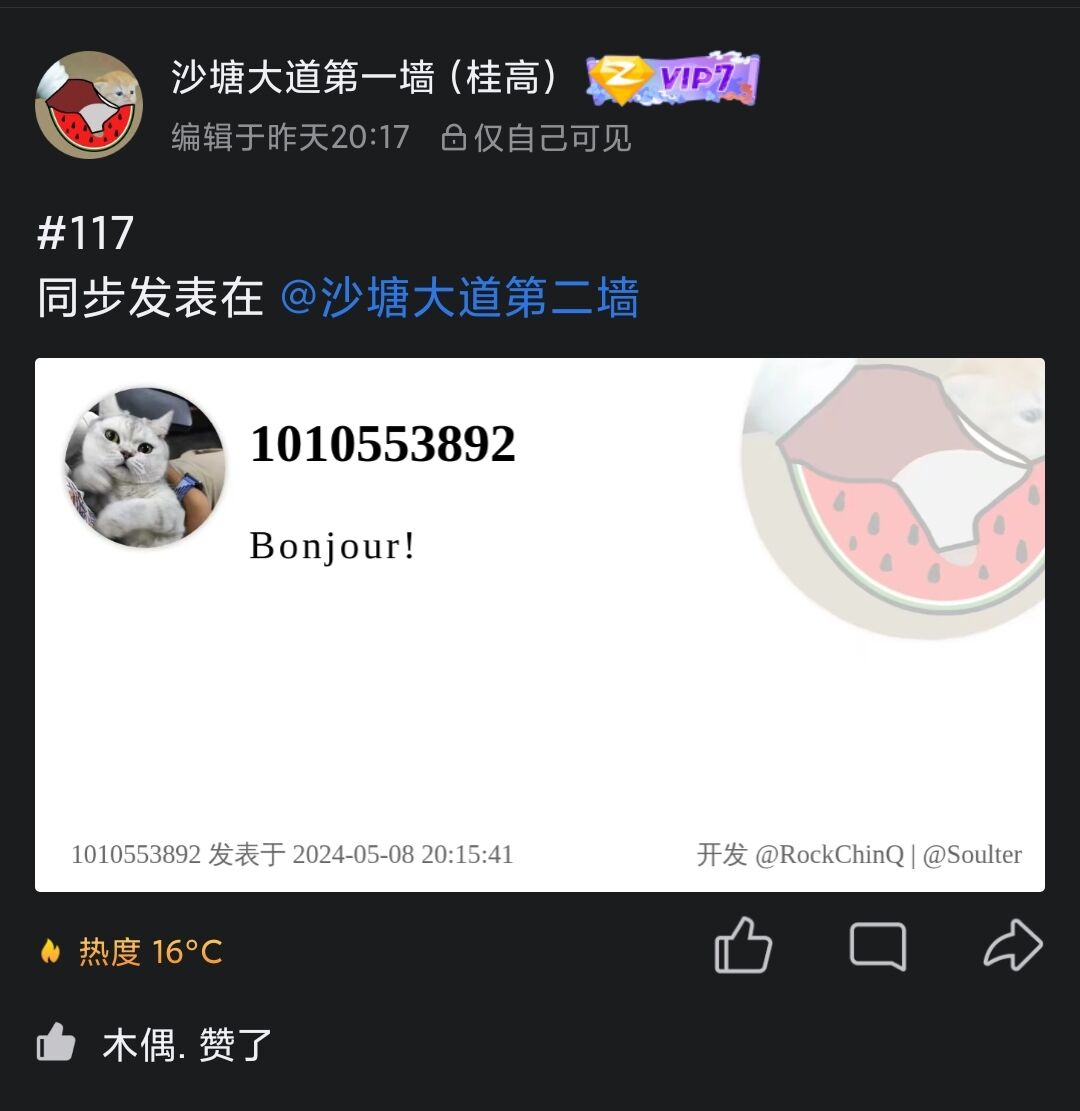Click the edited timestamp 编辑于昨天20:17
Viewport: 1080px width, 1111px height.
coord(288,139)
